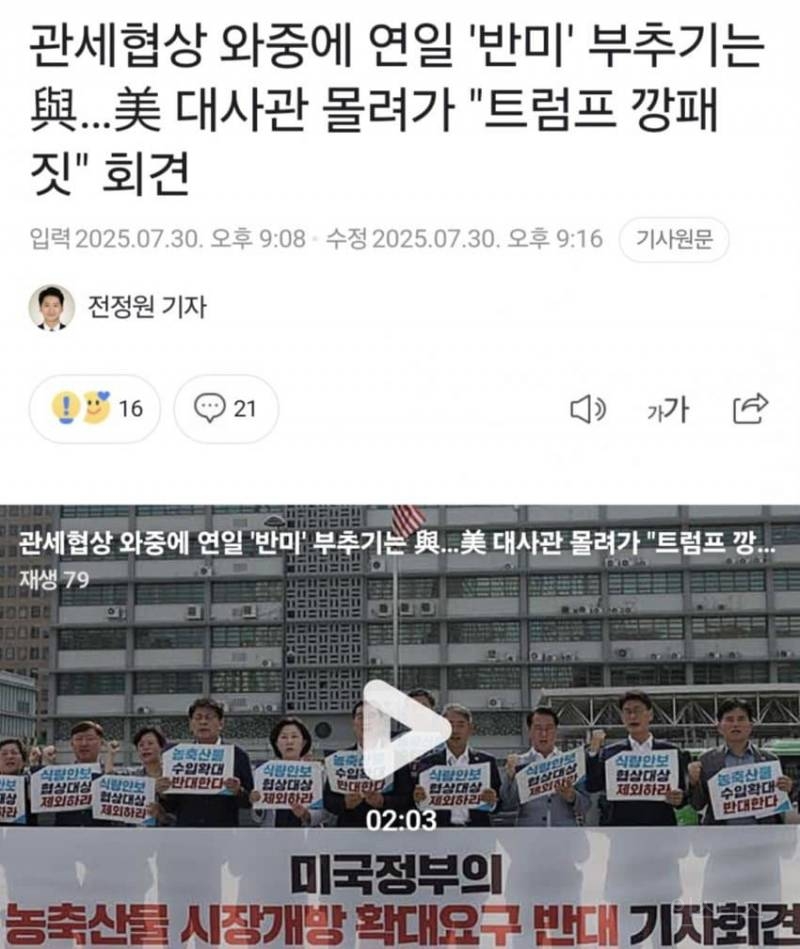
Task: Tap the emoji reactions button showing 16
Action: (x=95, y=408)
